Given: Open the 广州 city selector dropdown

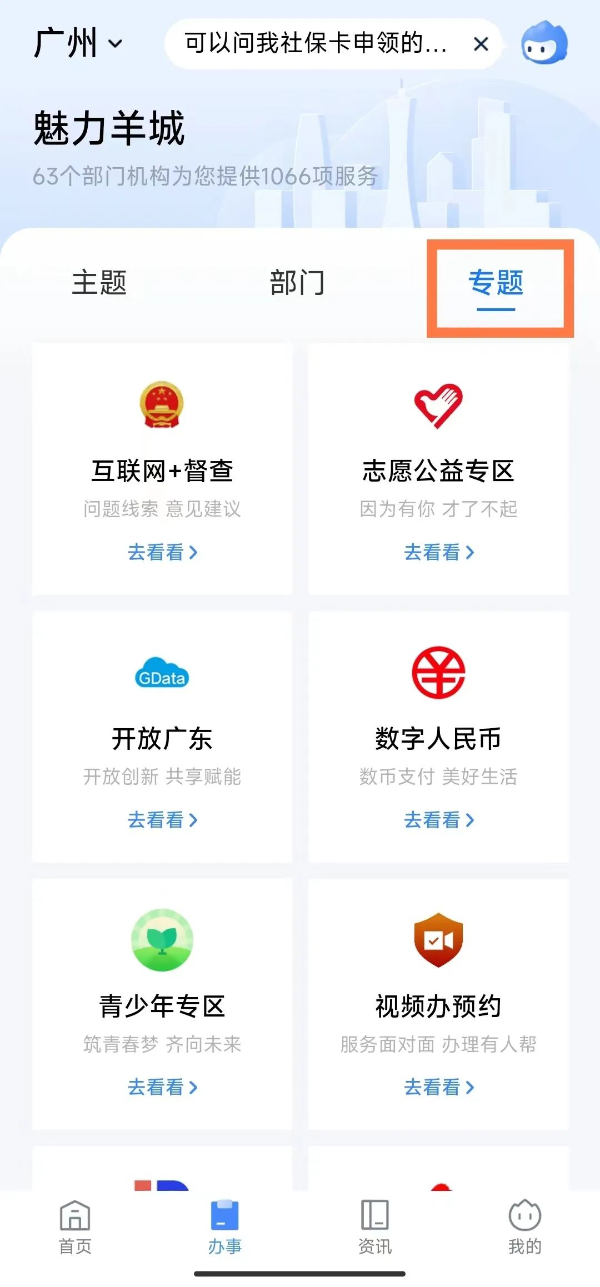Looking at the screenshot, I should tap(79, 43).
